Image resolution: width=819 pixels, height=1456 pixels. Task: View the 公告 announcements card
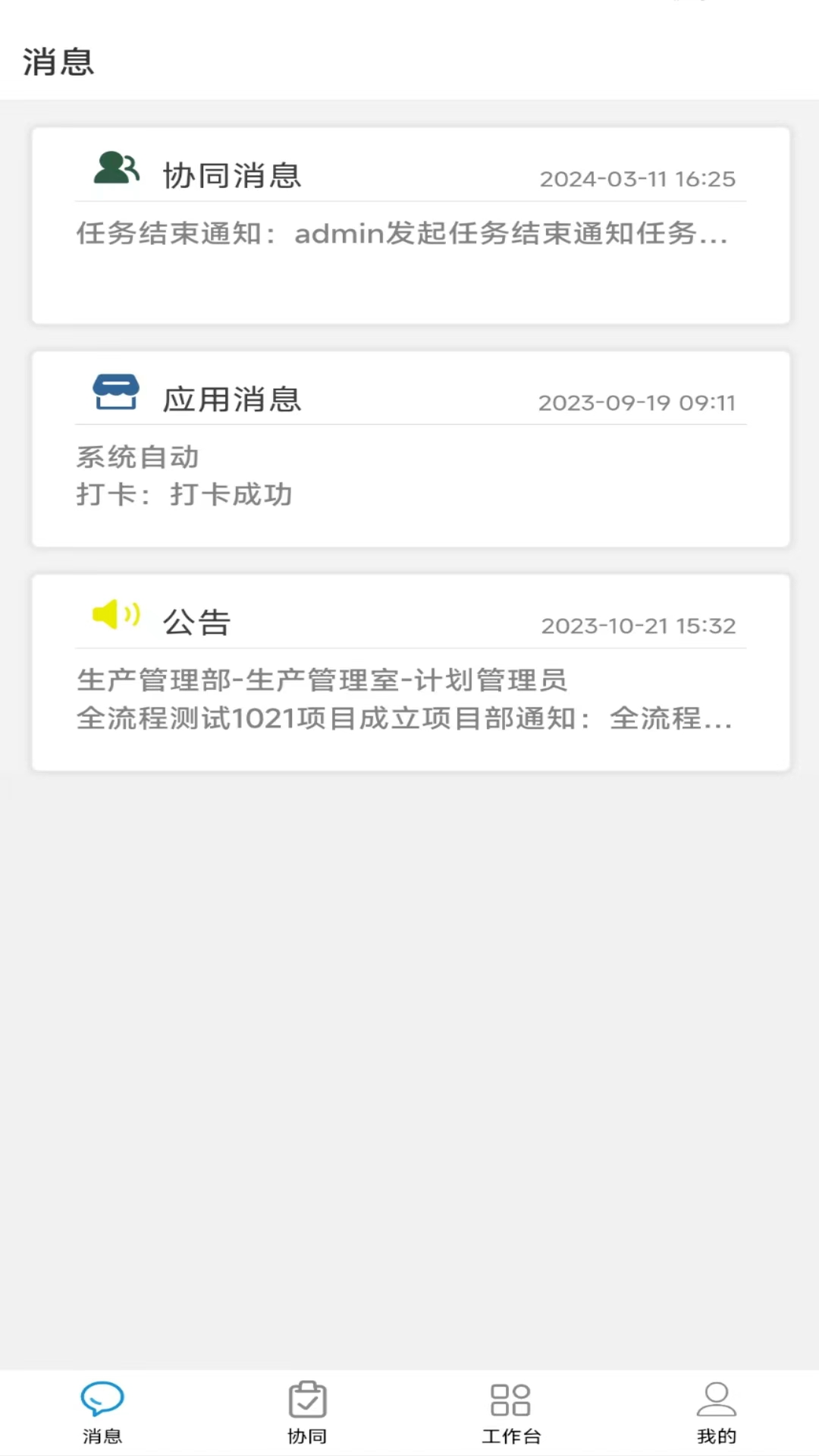(x=410, y=672)
